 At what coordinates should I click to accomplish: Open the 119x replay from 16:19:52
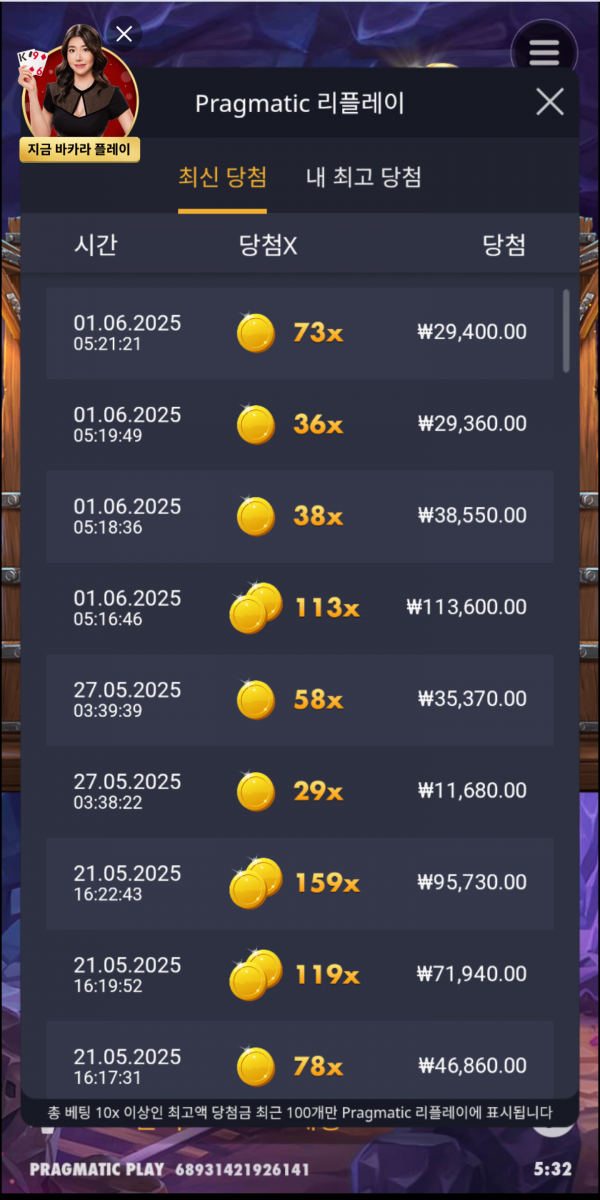(300, 975)
